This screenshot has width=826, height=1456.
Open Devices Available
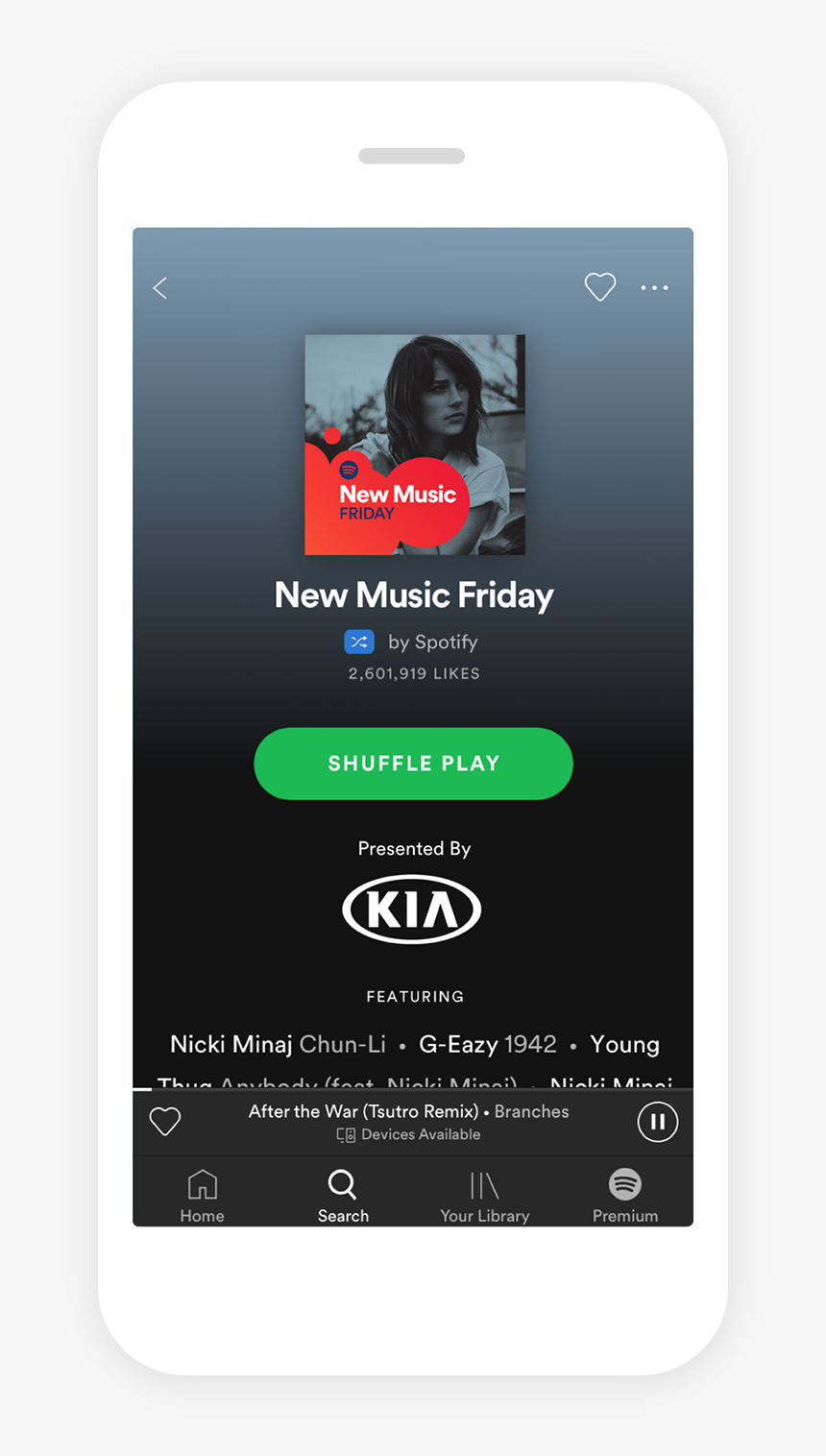tap(409, 1135)
